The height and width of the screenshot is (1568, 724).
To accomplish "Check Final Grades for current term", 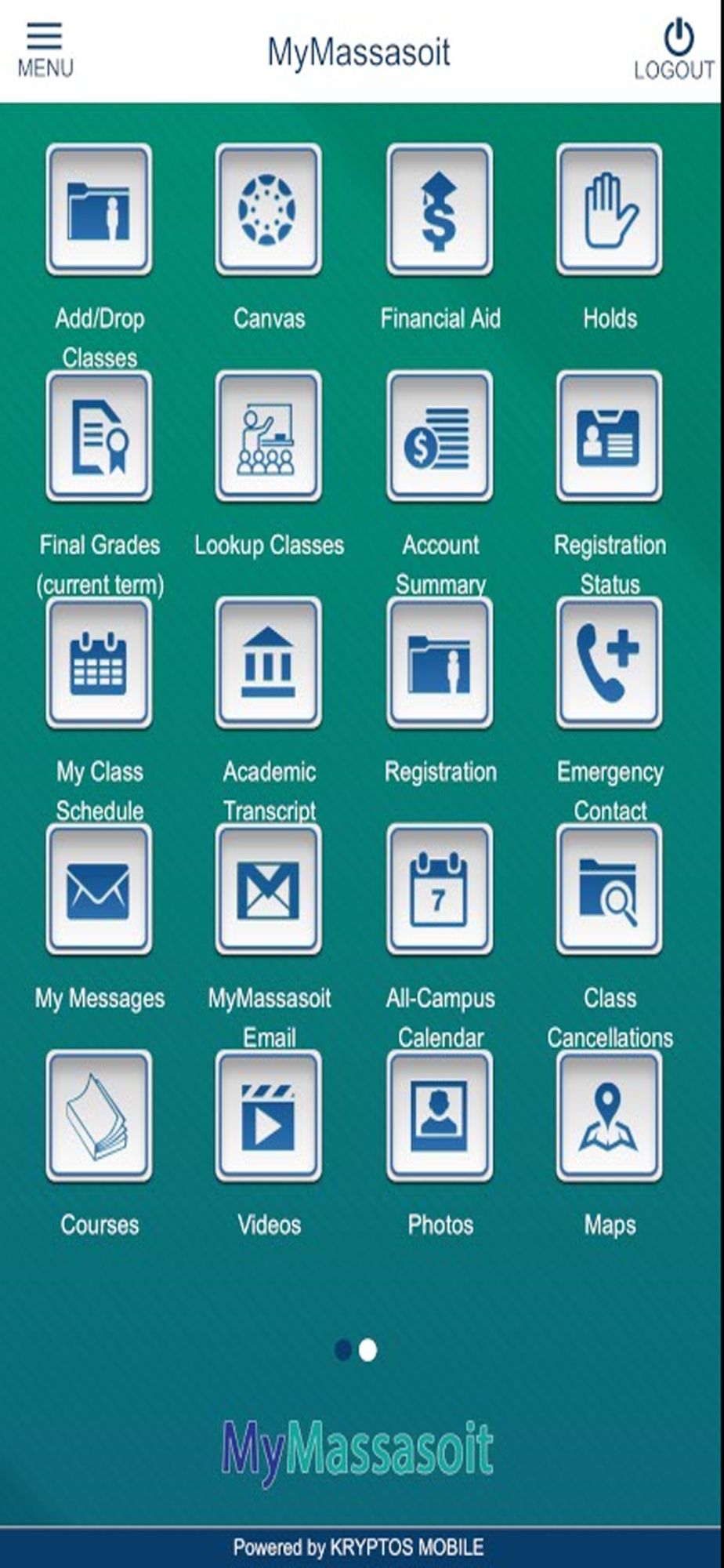I will click(99, 436).
